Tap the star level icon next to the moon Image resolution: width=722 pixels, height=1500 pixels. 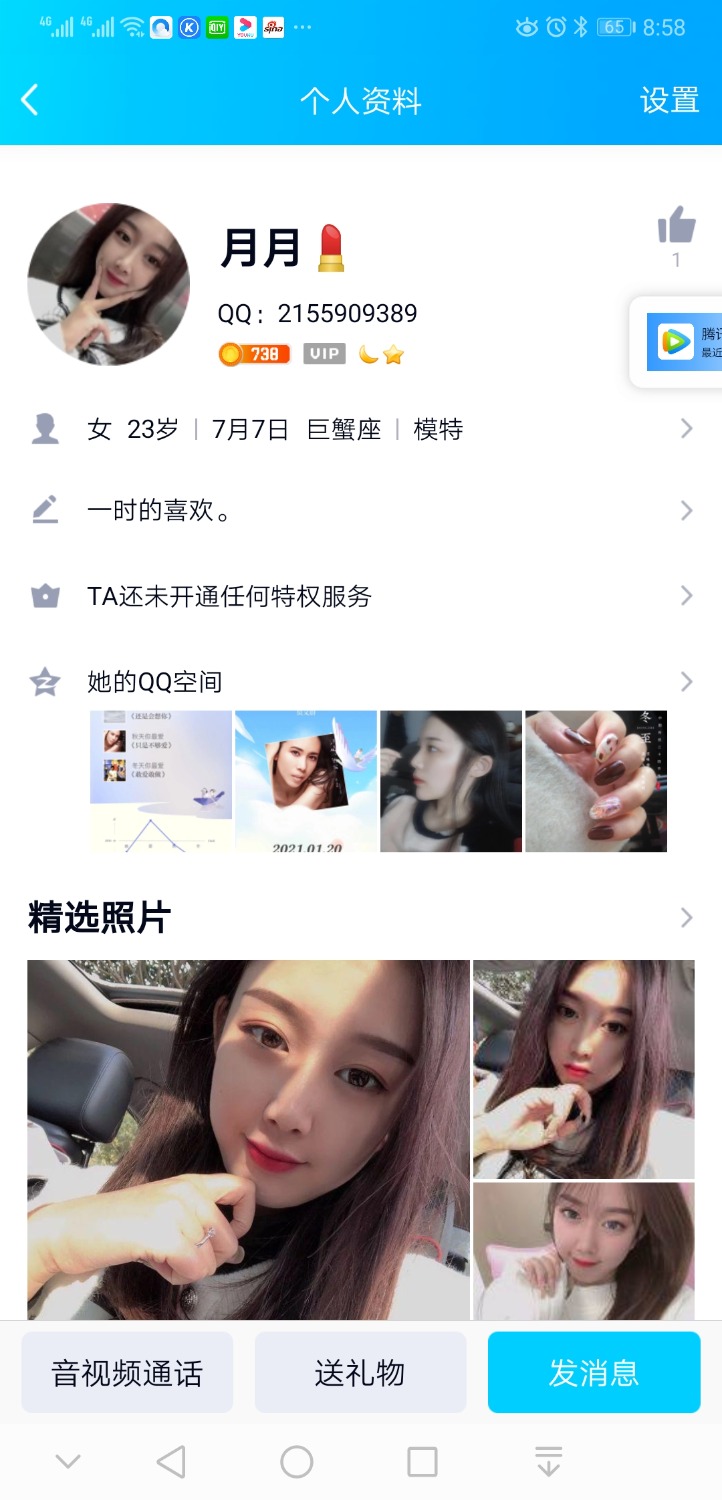392,354
